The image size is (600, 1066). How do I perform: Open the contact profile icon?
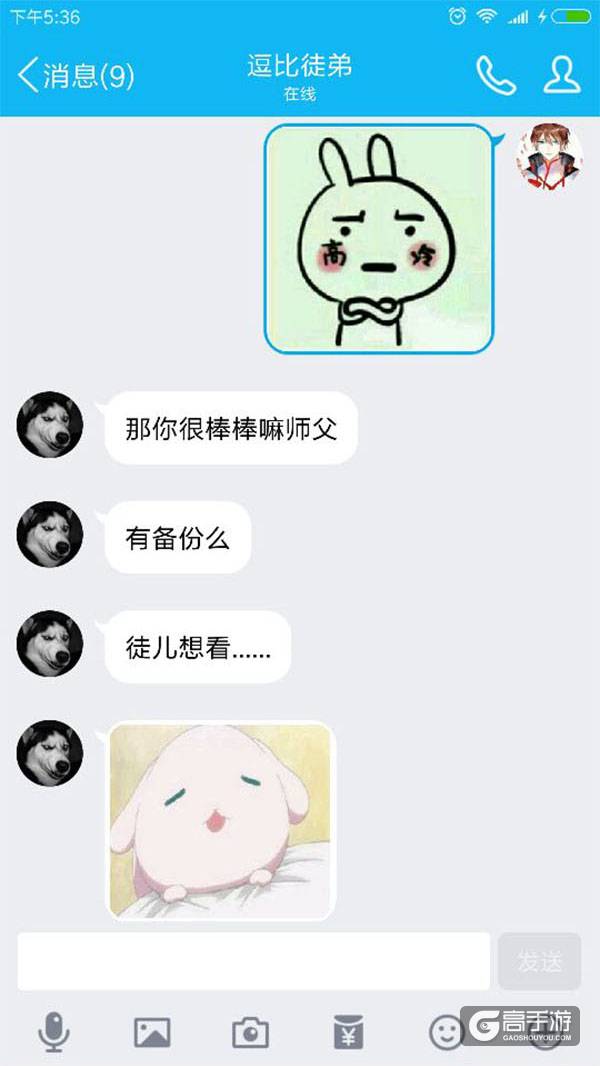(562, 75)
